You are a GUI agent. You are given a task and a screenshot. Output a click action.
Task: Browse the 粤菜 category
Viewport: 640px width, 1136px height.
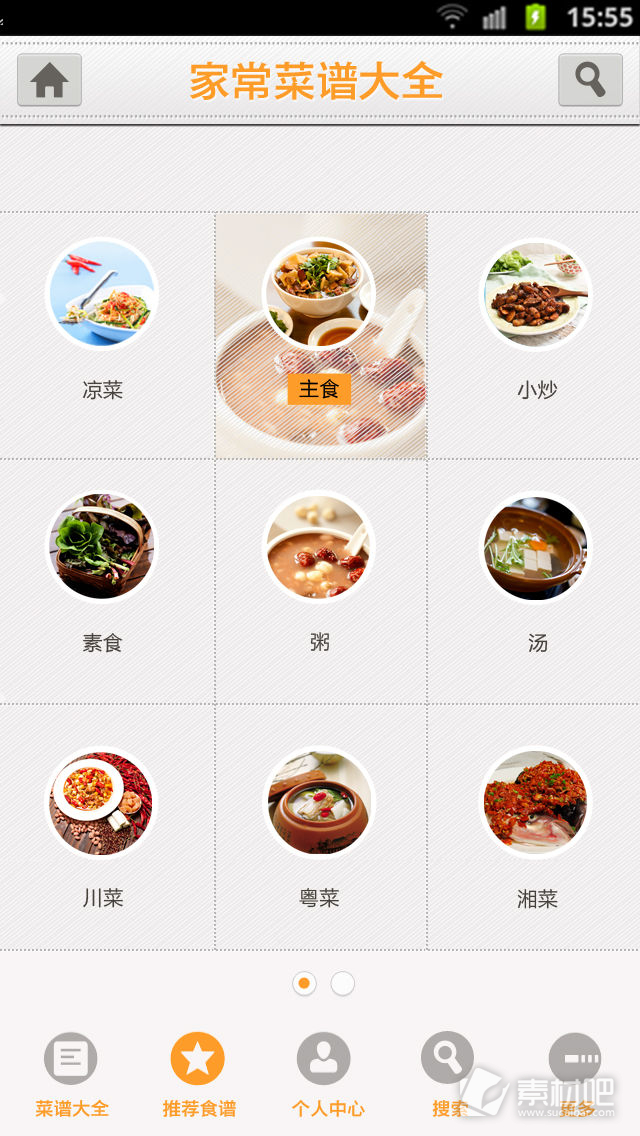click(x=320, y=827)
